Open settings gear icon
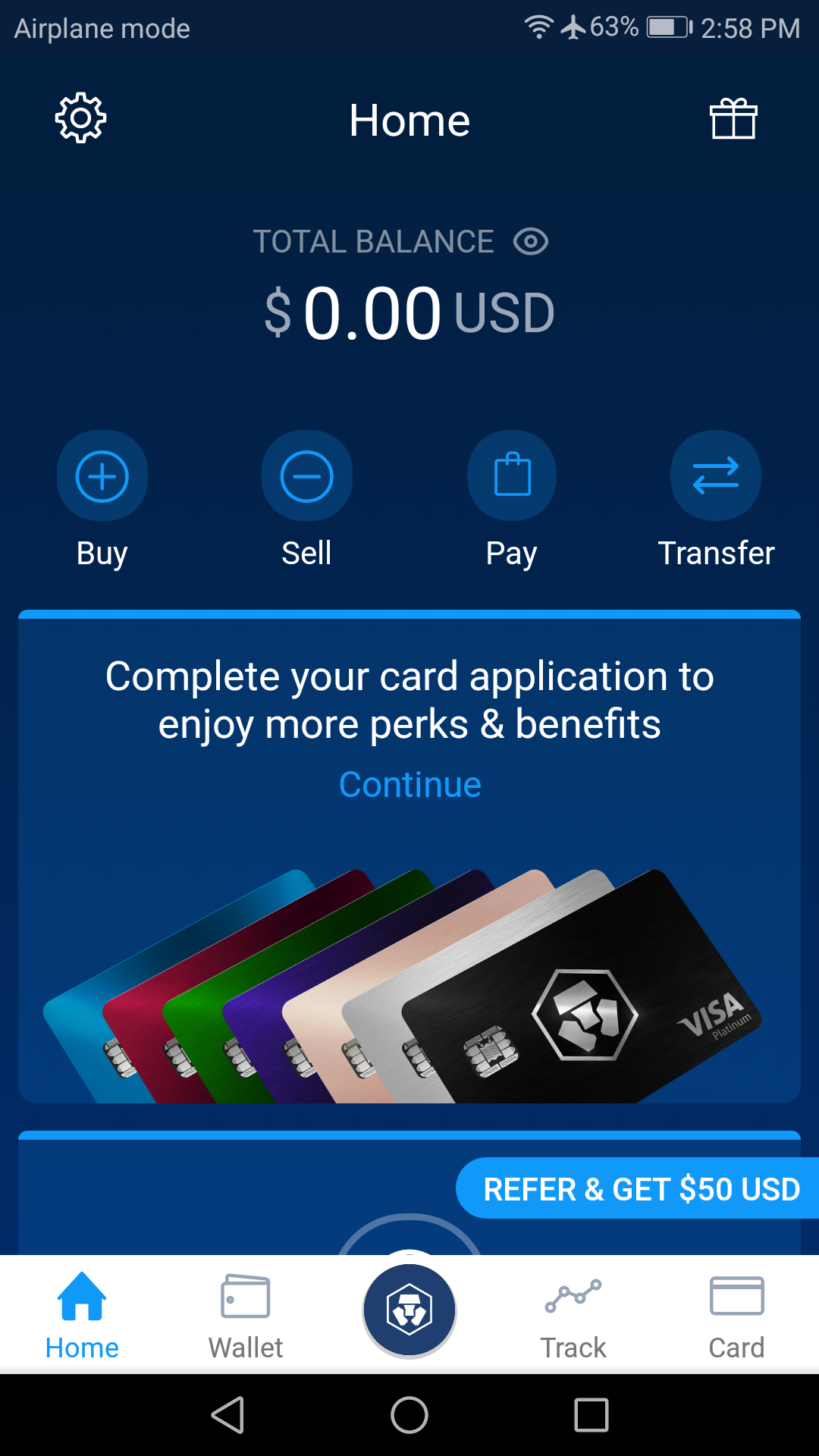This screenshot has width=819, height=1456. (x=80, y=118)
